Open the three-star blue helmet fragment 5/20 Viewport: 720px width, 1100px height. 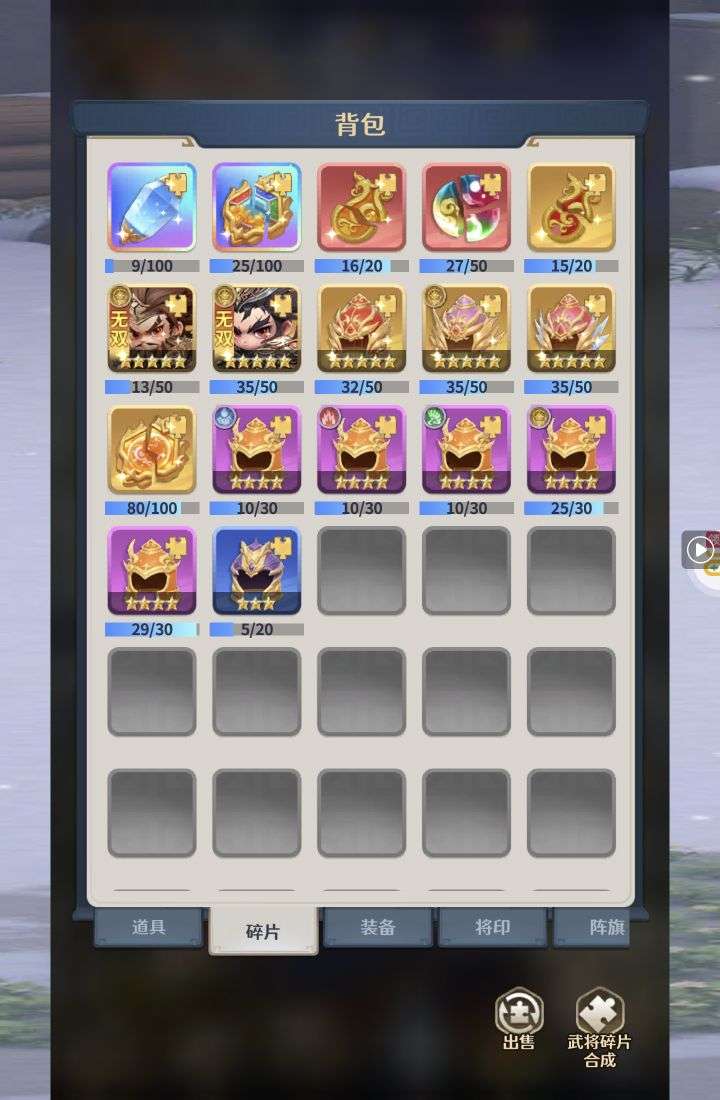[x=257, y=570]
